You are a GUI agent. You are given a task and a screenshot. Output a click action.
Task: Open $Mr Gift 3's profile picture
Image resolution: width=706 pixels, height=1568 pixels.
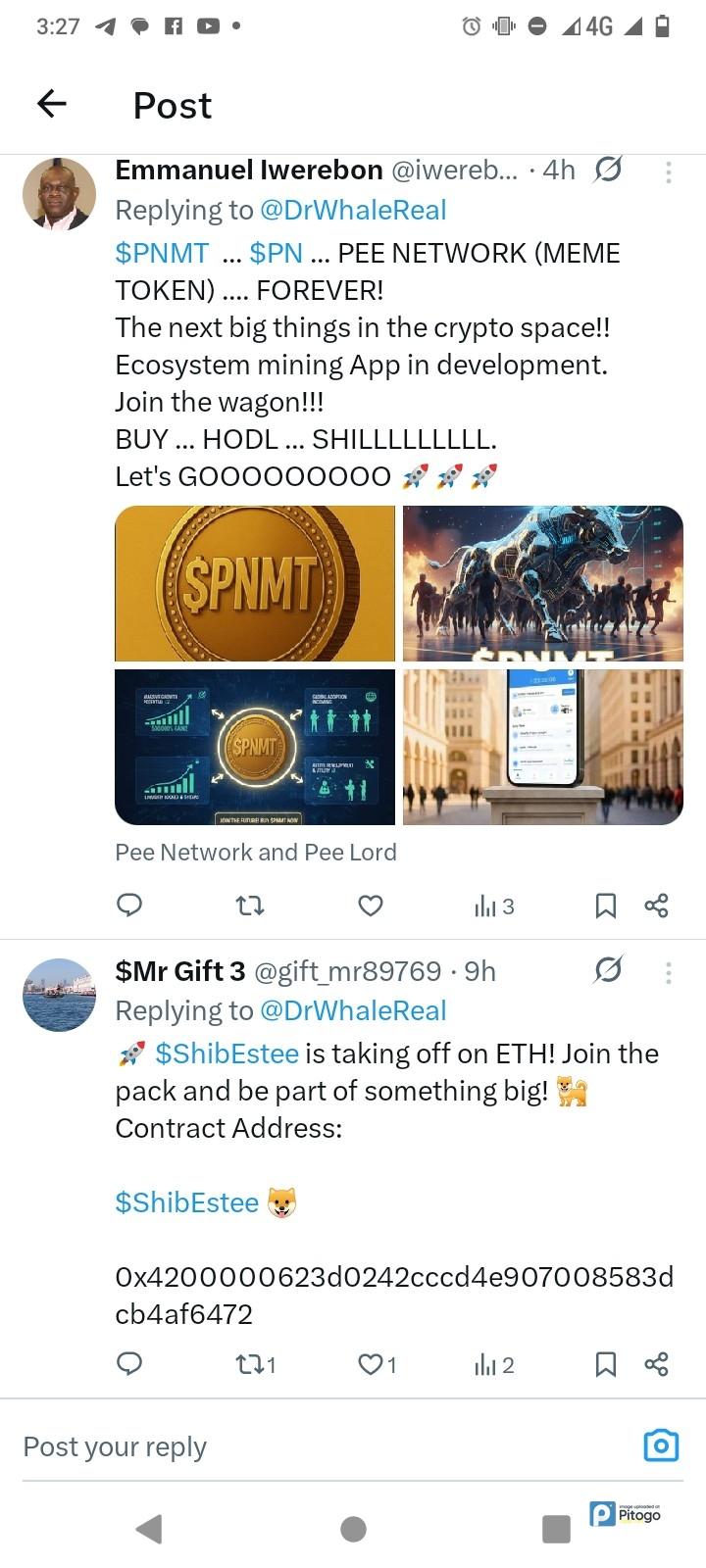(59, 995)
